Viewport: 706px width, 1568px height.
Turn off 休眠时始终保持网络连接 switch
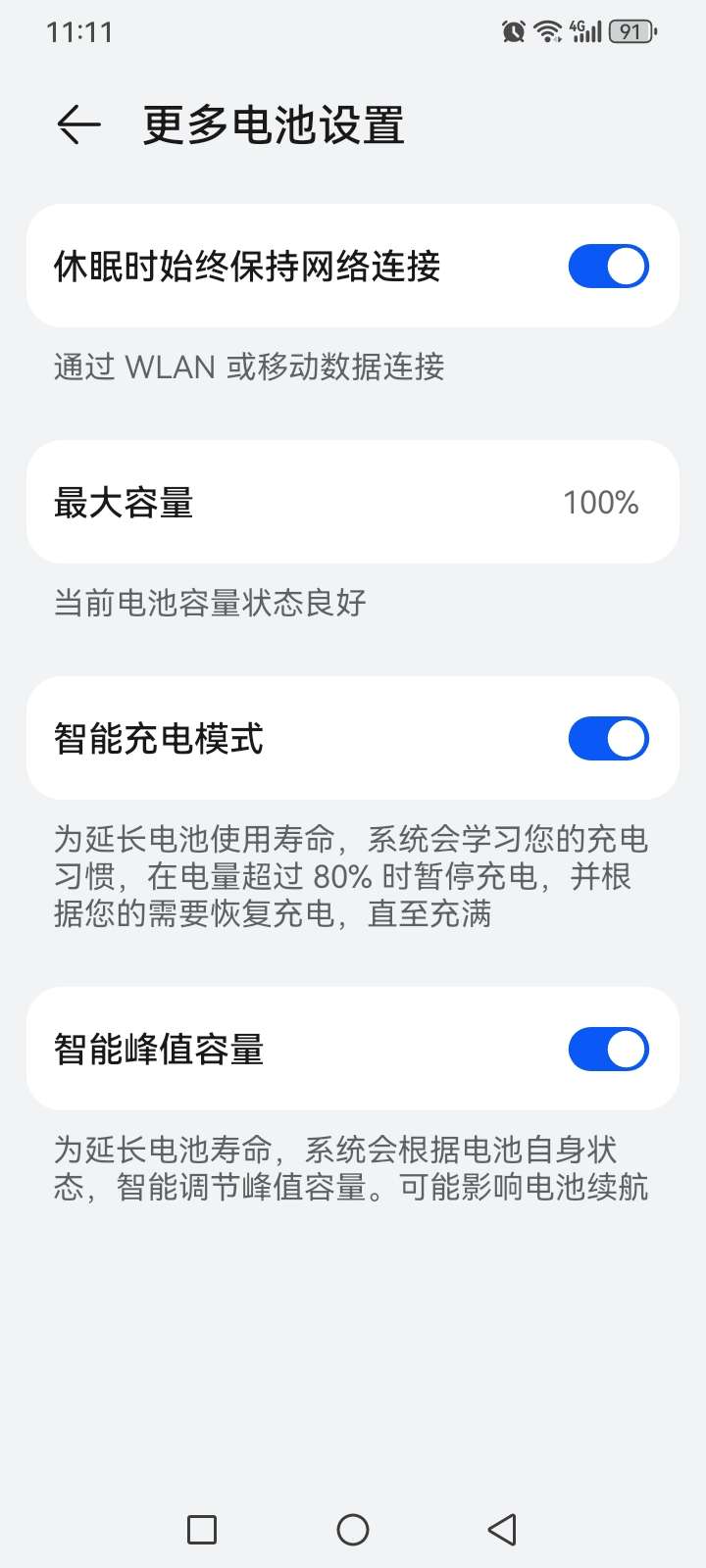click(x=608, y=266)
